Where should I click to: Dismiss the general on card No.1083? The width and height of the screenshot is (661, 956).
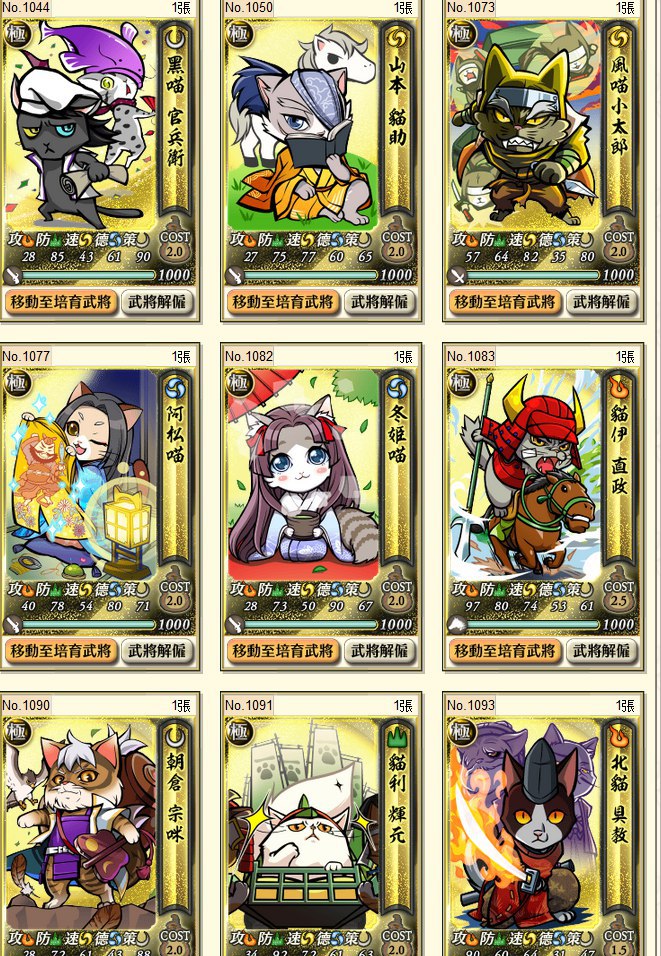(x=601, y=651)
